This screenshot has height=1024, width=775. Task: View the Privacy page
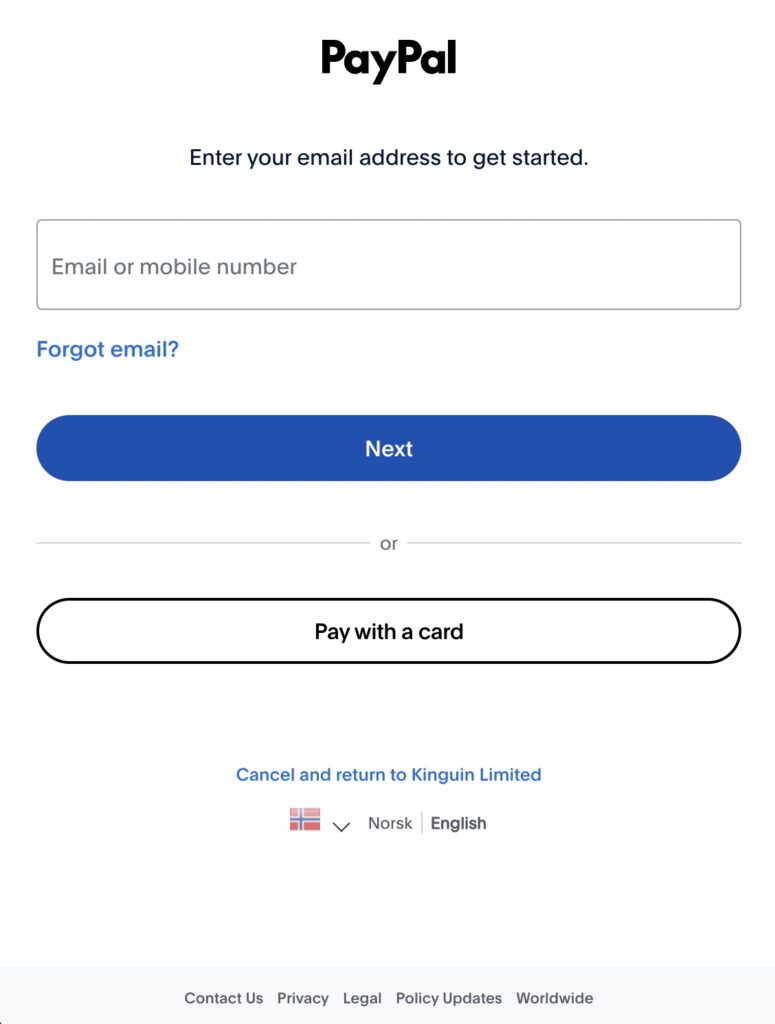(303, 998)
